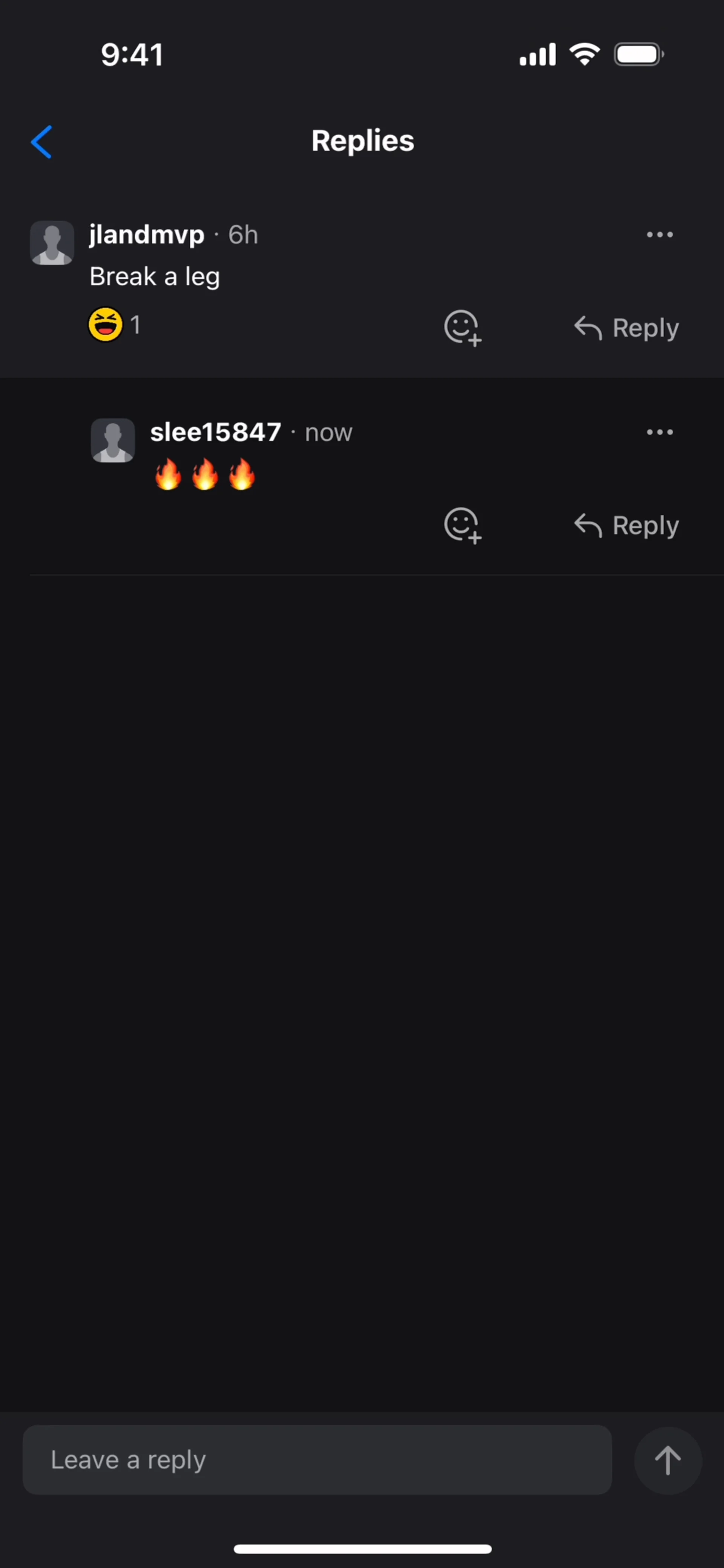Focus the Leave a reply field
Image resolution: width=724 pixels, height=1568 pixels.
coord(317,1459)
